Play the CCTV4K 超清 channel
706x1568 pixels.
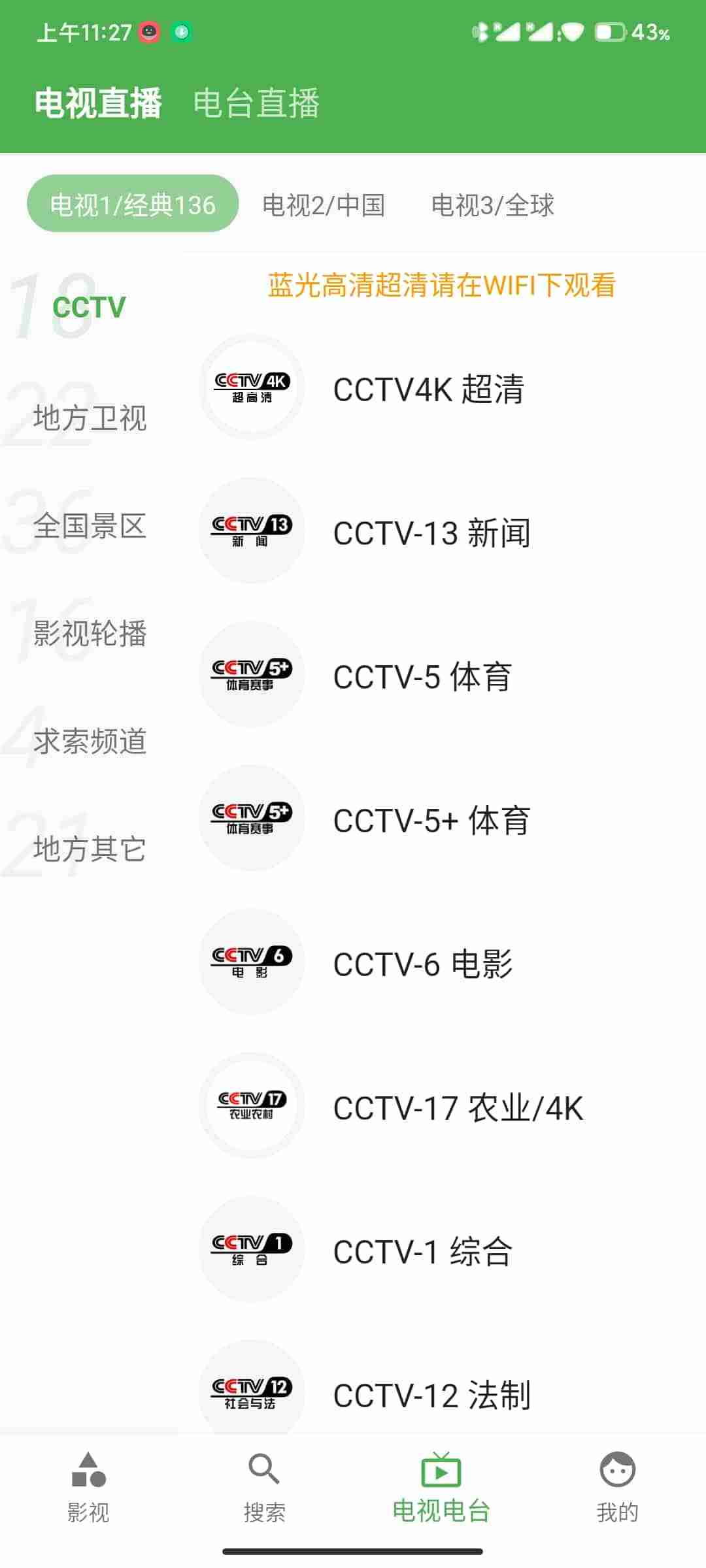pyautogui.click(x=445, y=388)
